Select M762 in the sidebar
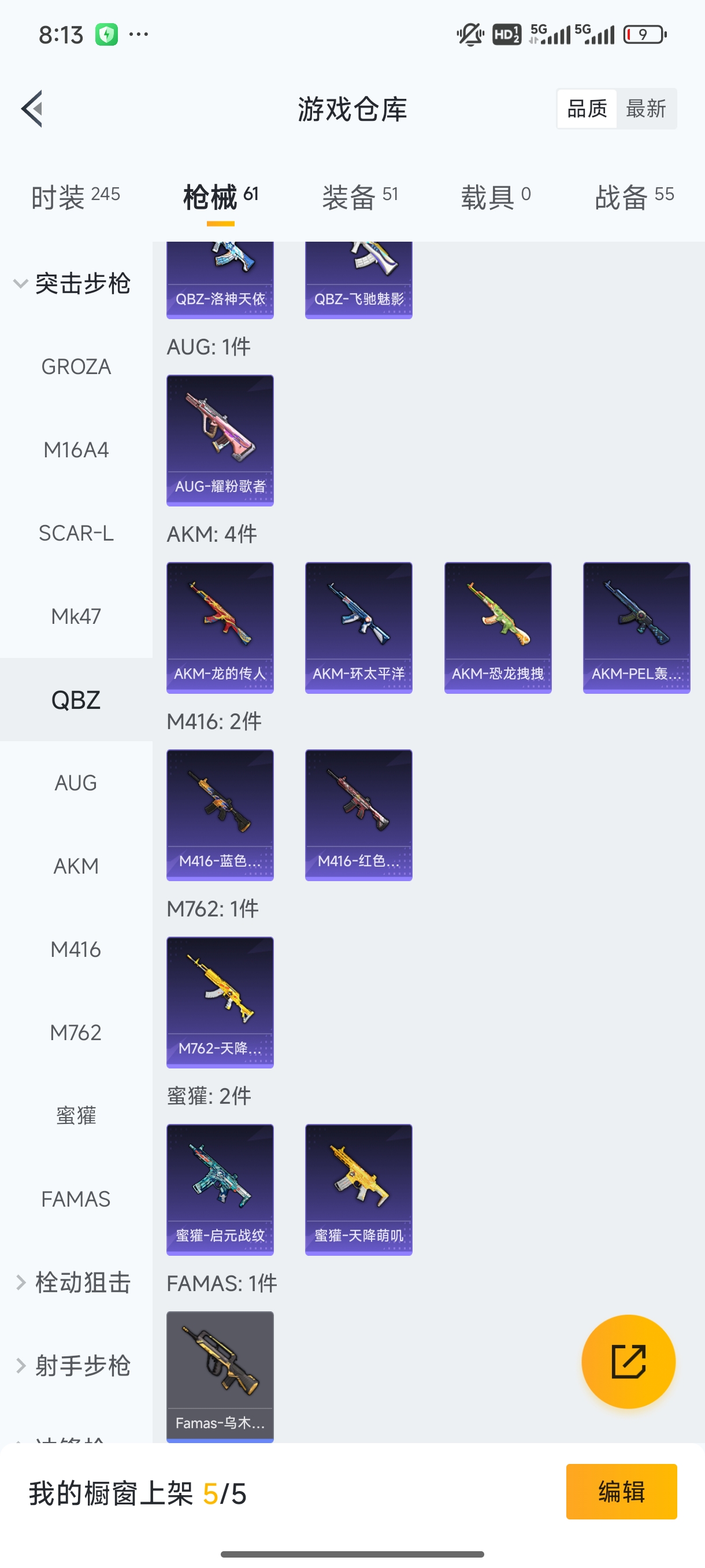 pos(76,1033)
